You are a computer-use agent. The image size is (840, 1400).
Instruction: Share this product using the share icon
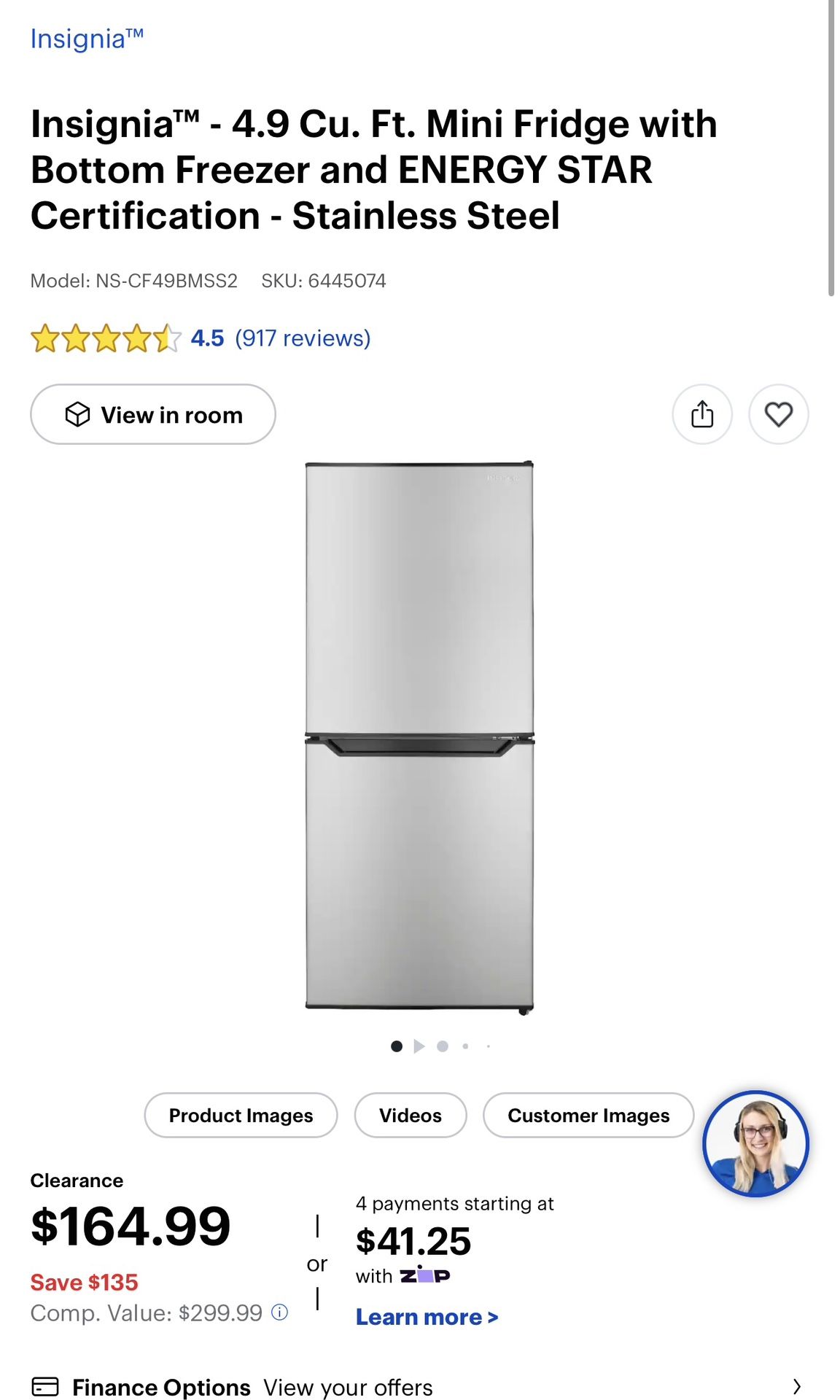[x=702, y=413]
